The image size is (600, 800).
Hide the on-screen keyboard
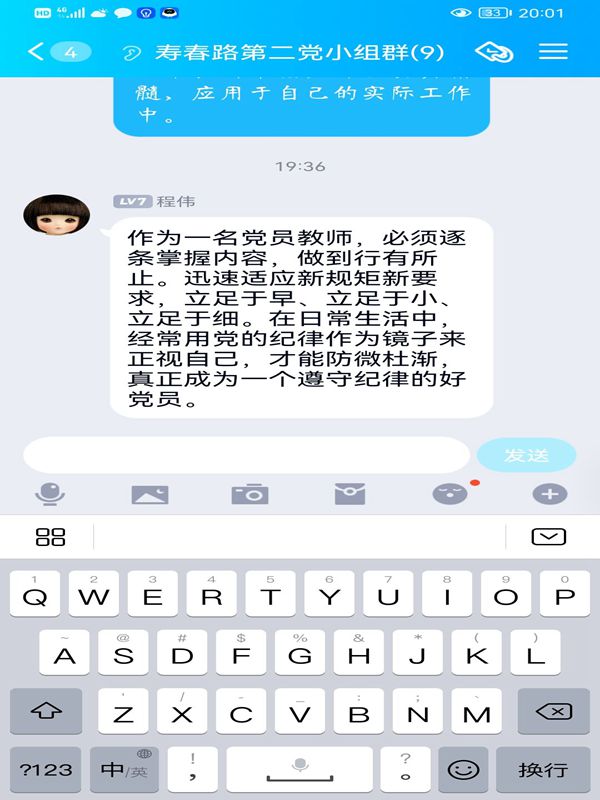click(x=548, y=537)
